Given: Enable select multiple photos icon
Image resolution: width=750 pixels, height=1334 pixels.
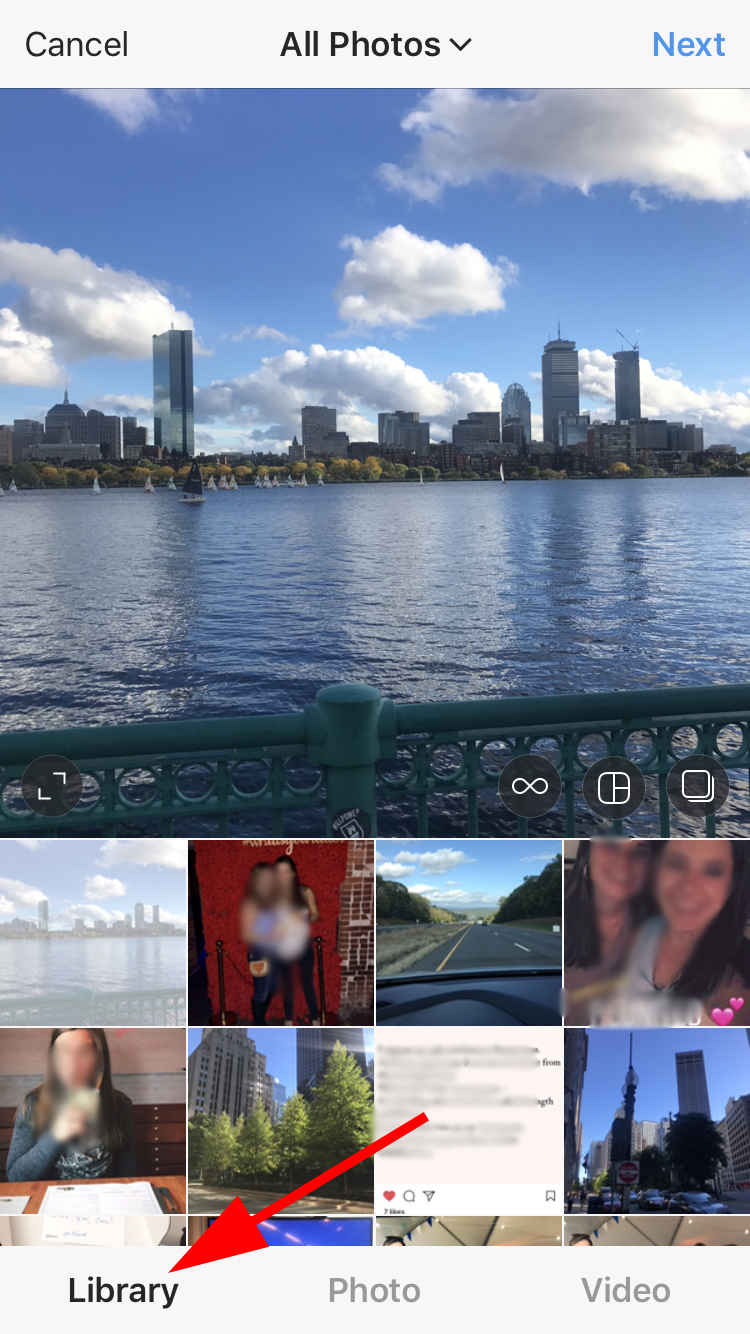Looking at the screenshot, I should [x=697, y=787].
